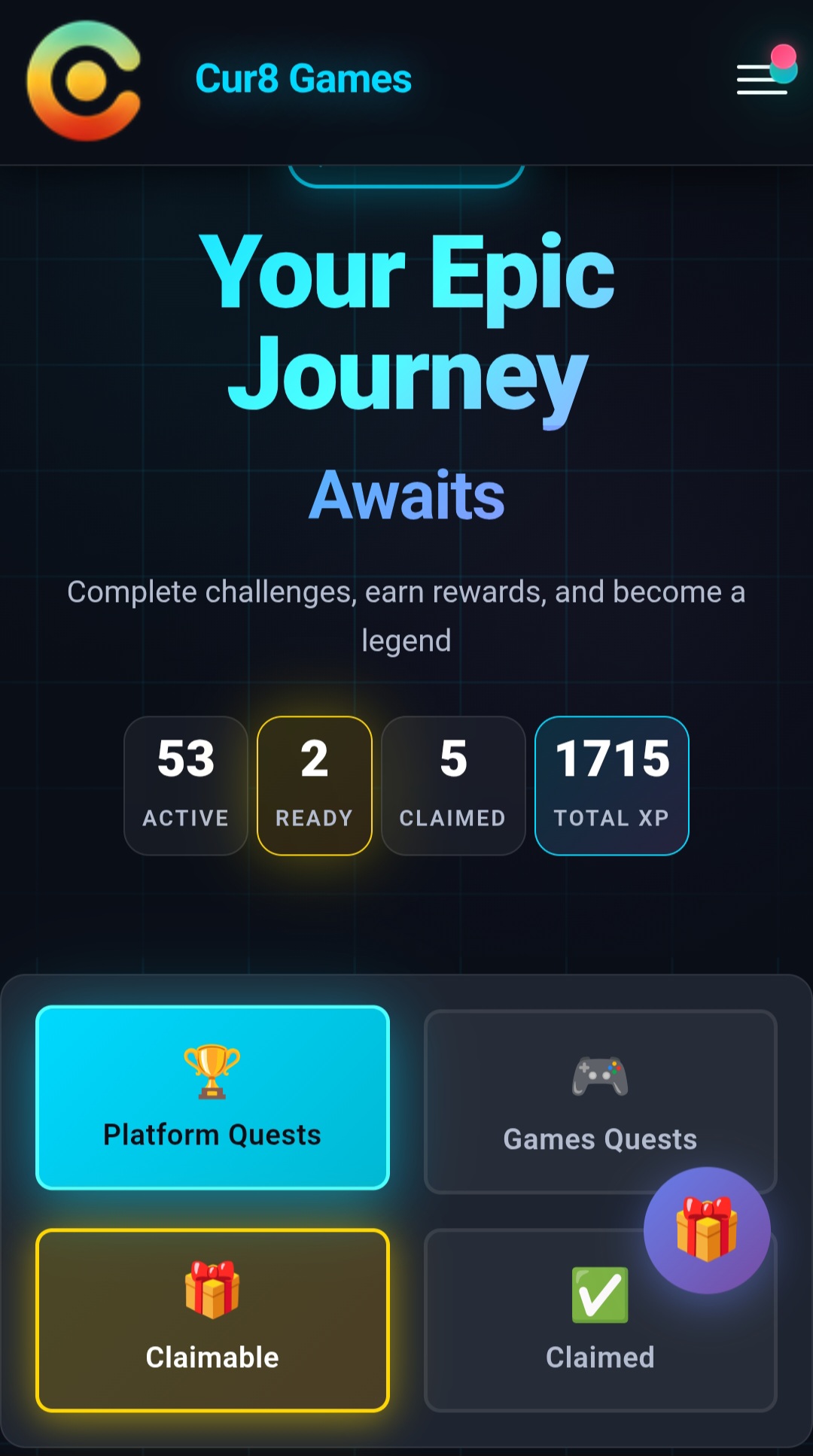The image size is (813, 1456).
Task: Tap the floating gift button
Action: 707,1230
